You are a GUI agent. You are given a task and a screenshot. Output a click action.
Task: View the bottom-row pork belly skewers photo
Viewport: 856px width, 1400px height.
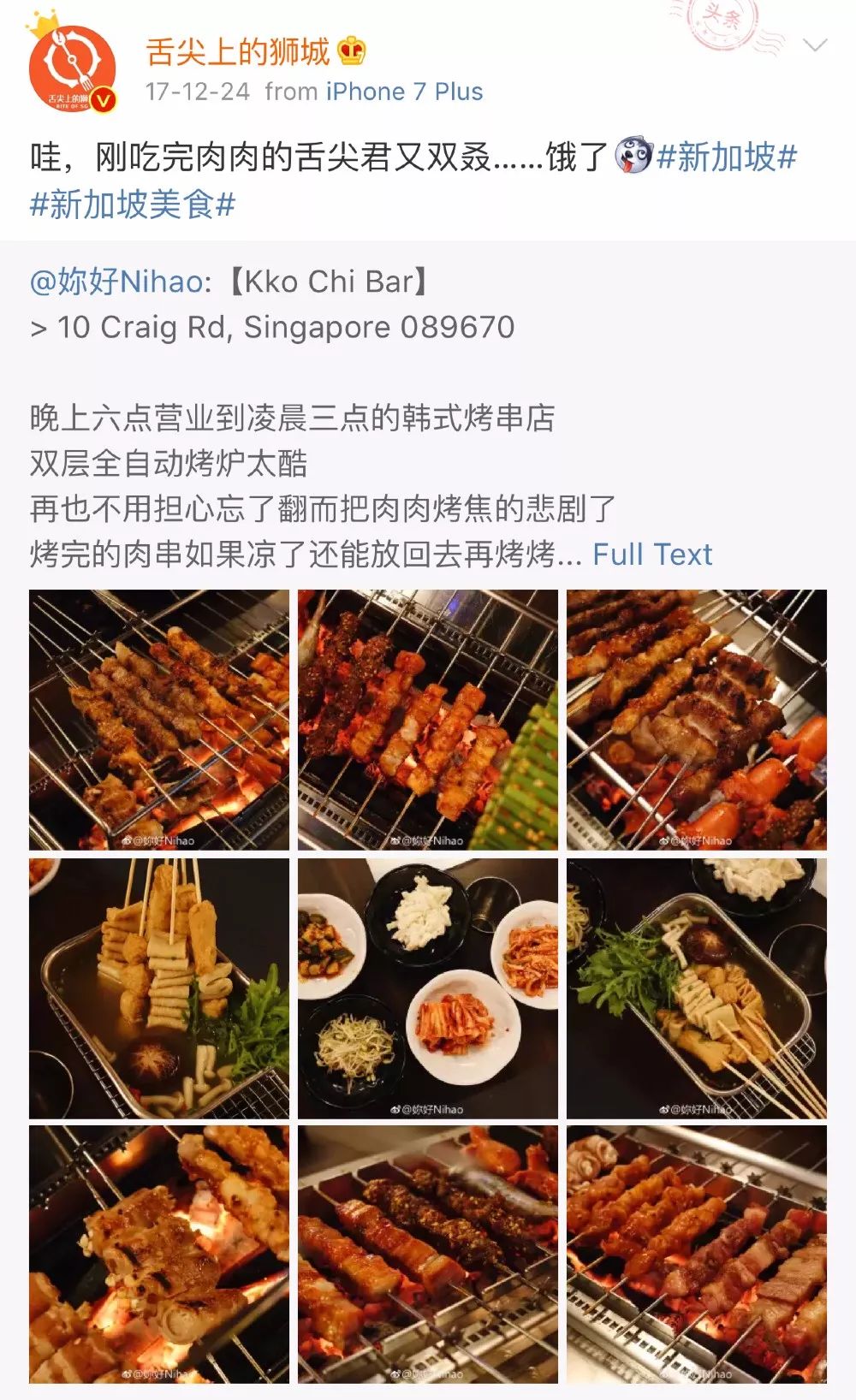coord(428,1255)
